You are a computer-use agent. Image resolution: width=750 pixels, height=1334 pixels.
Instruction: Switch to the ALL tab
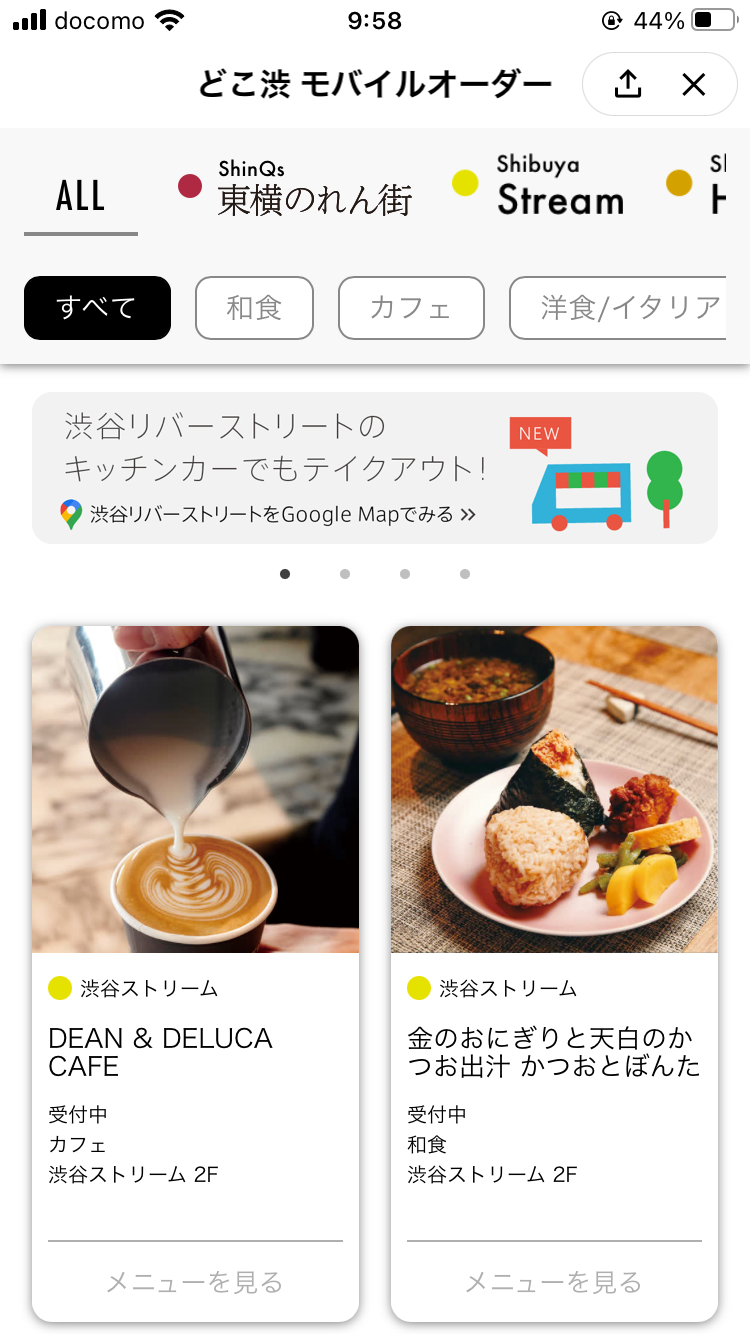pyautogui.click(x=80, y=197)
